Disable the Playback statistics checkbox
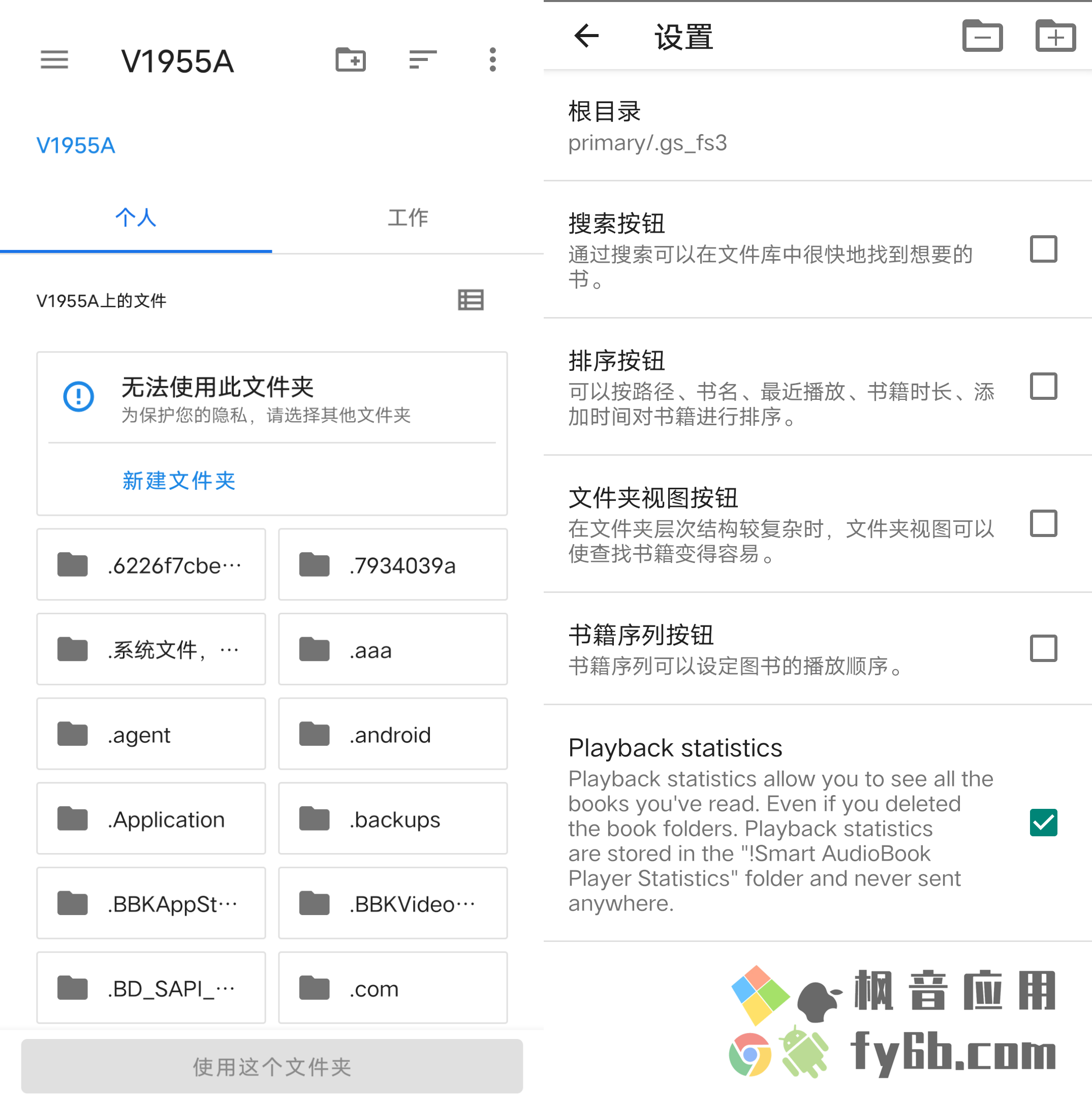 click(1043, 823)
